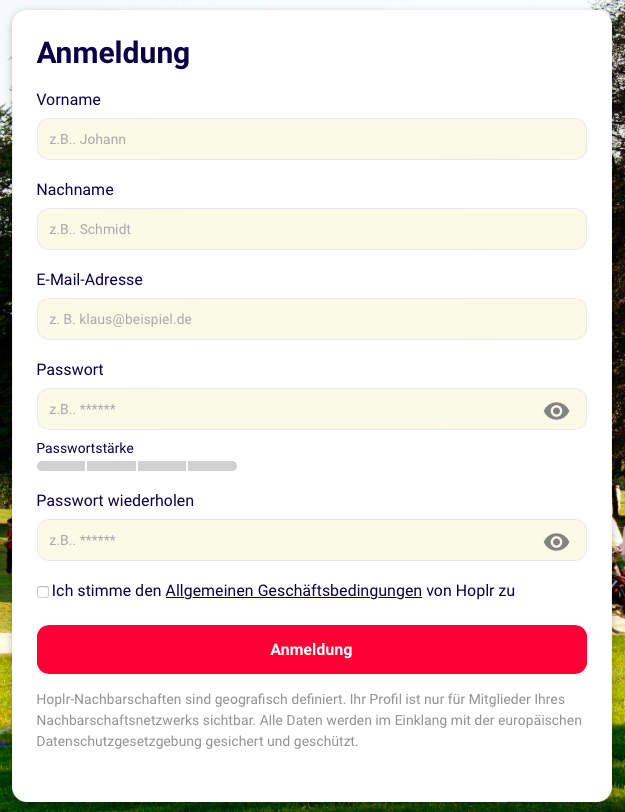Show the Passwort field's text via eye icon
This screenshot has height=812, width=625.
(x=556, y=410)
